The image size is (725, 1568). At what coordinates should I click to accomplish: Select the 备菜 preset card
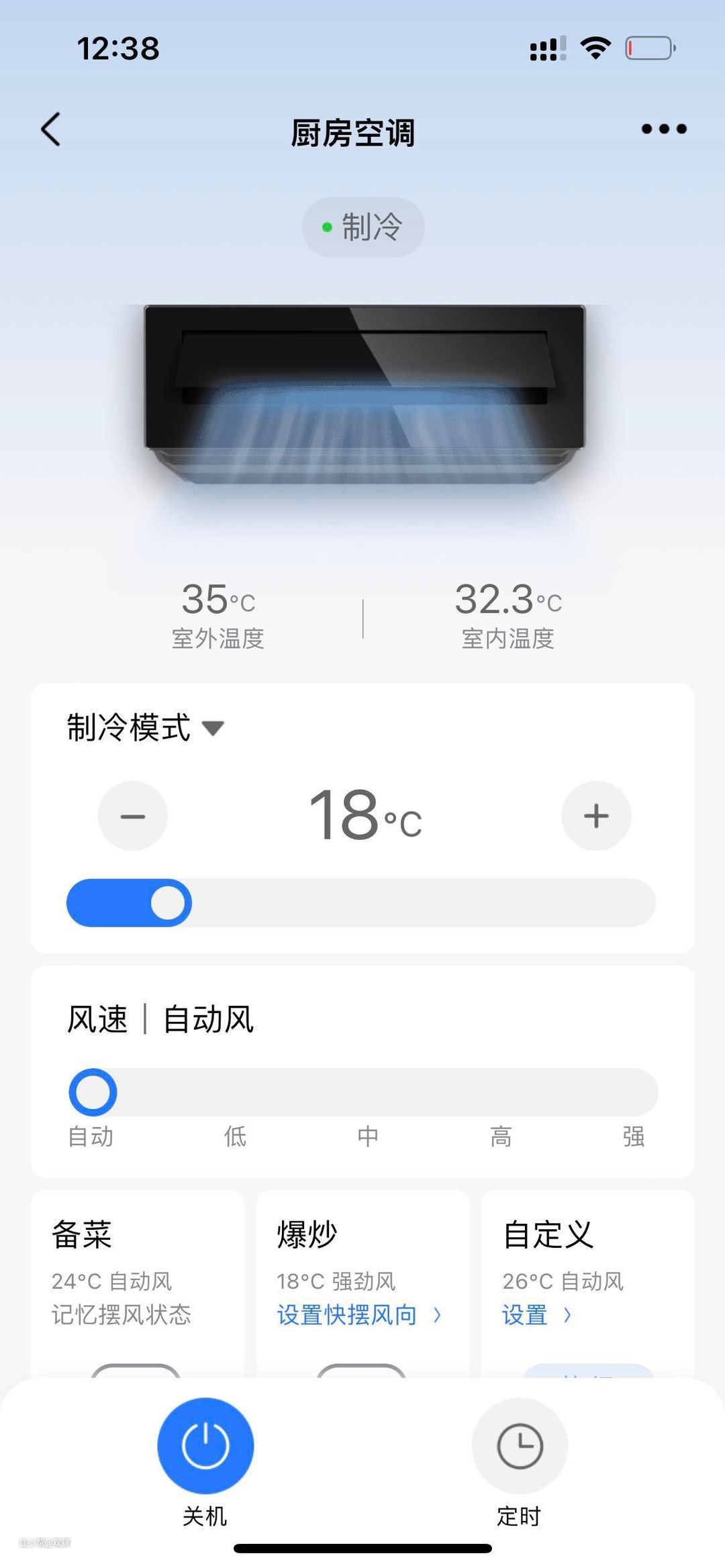[x=137, y=1275]
